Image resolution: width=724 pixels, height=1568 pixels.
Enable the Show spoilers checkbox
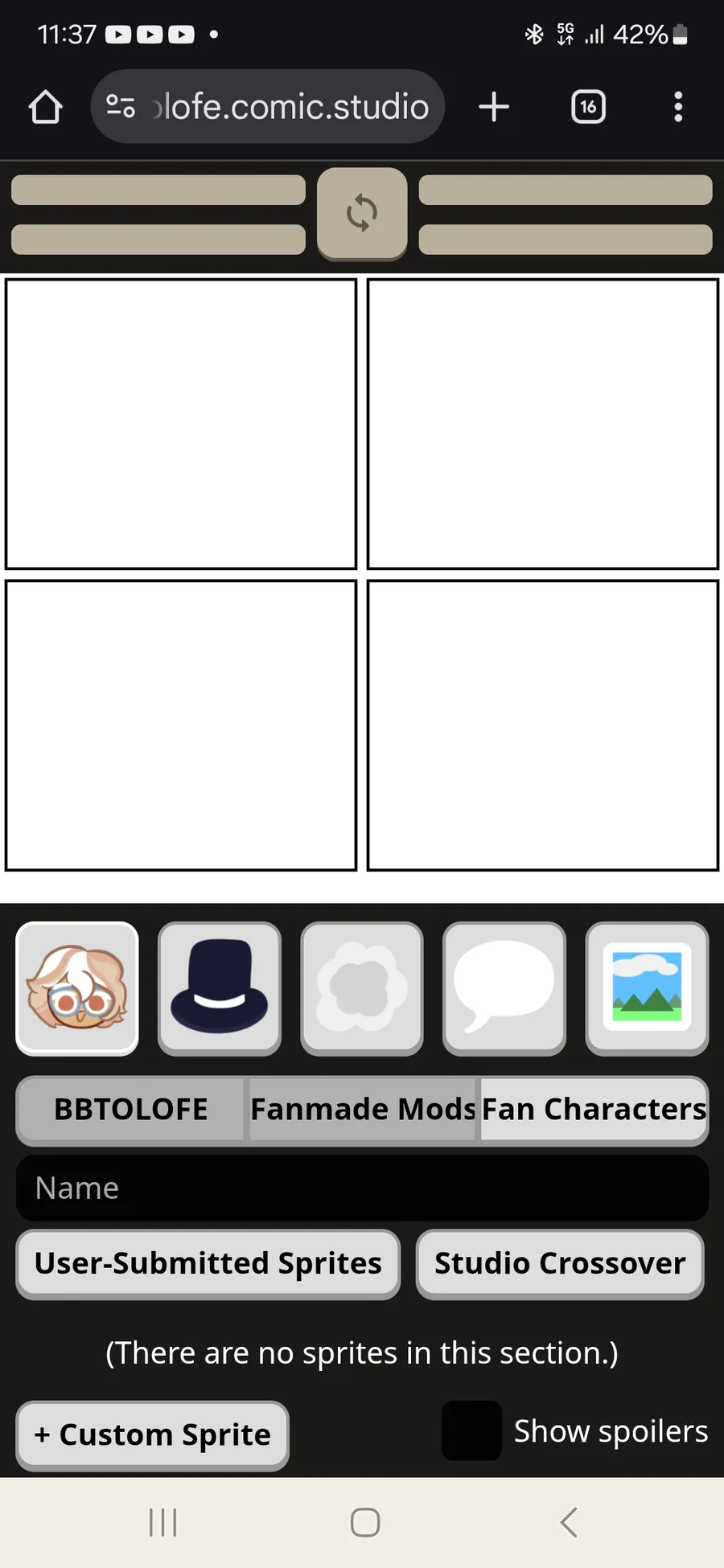[471, 1431]
